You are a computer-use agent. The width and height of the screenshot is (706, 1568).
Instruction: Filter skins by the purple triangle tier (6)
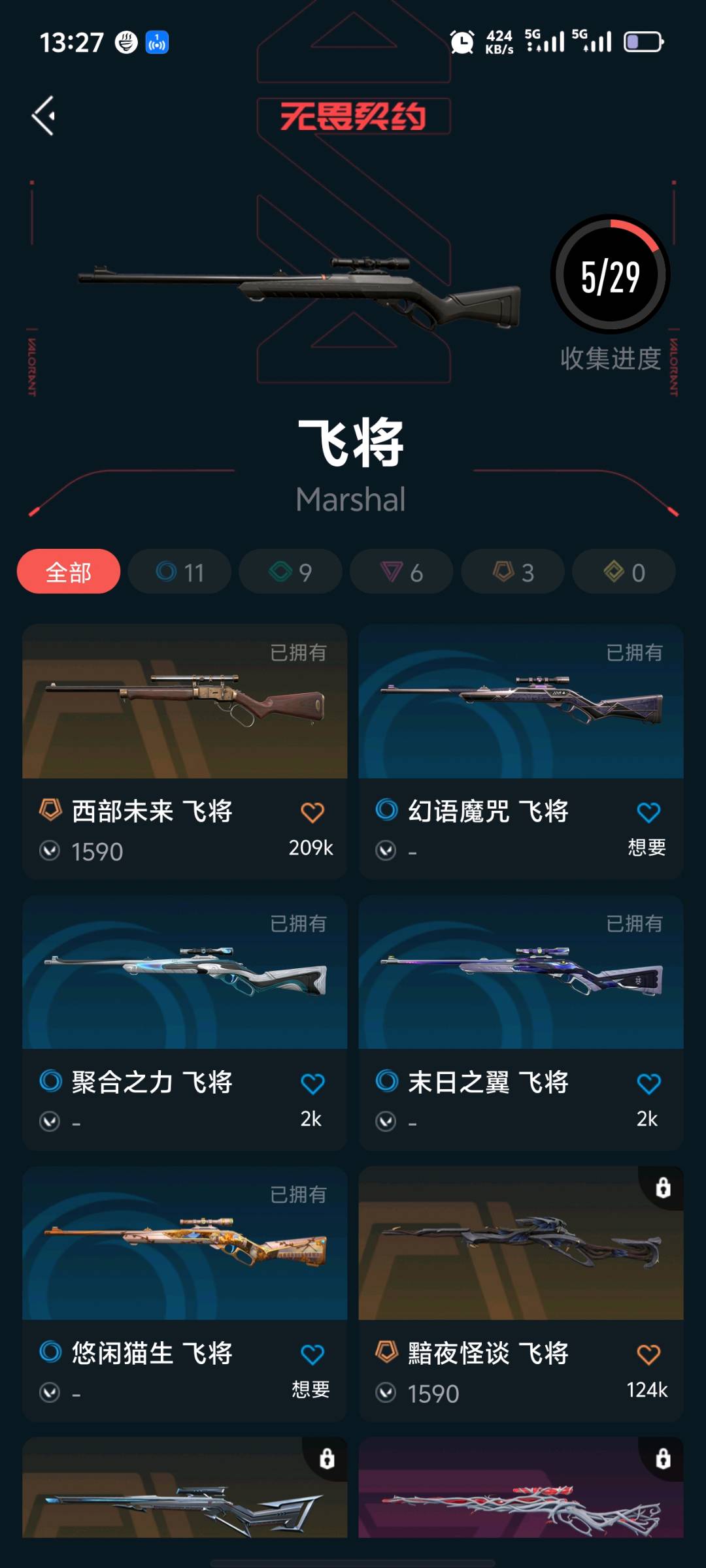pyautogui.click(x=401, y=572)
